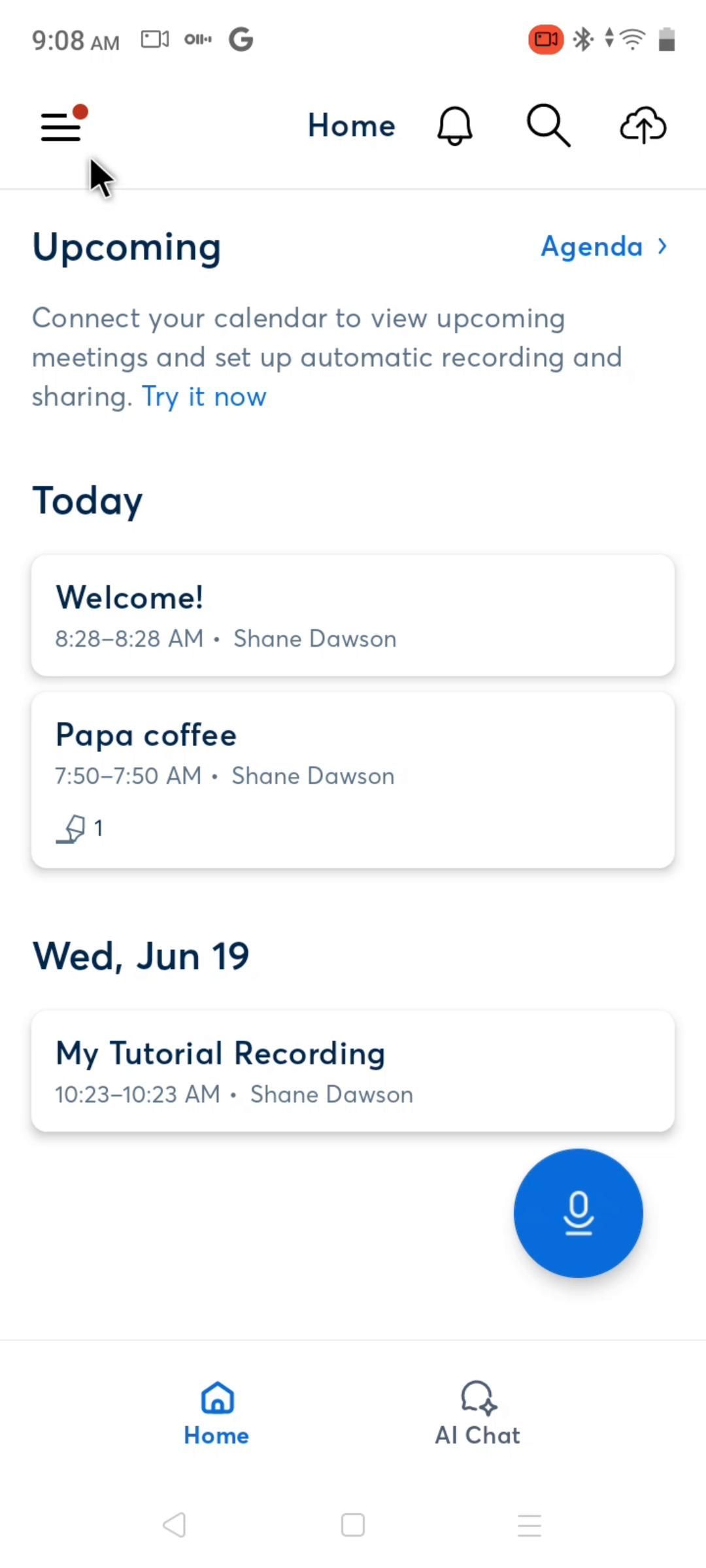This screenshot has height=1568, width=706.
Task: Start a new recording with microphone button
Action: pos(578,1213)
